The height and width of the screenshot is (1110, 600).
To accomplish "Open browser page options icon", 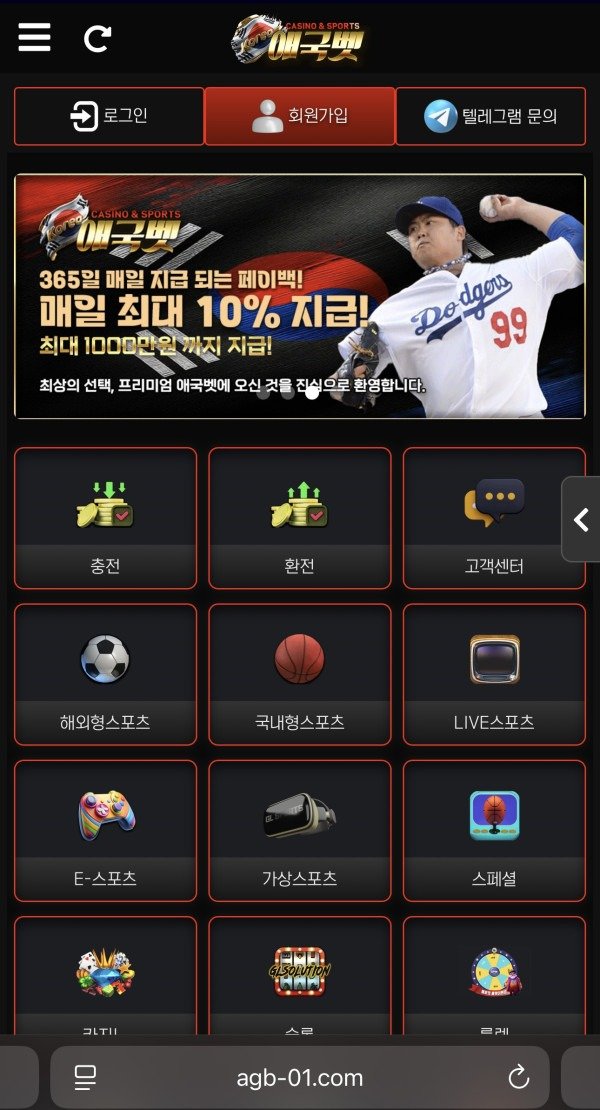I will (85, 1077).
